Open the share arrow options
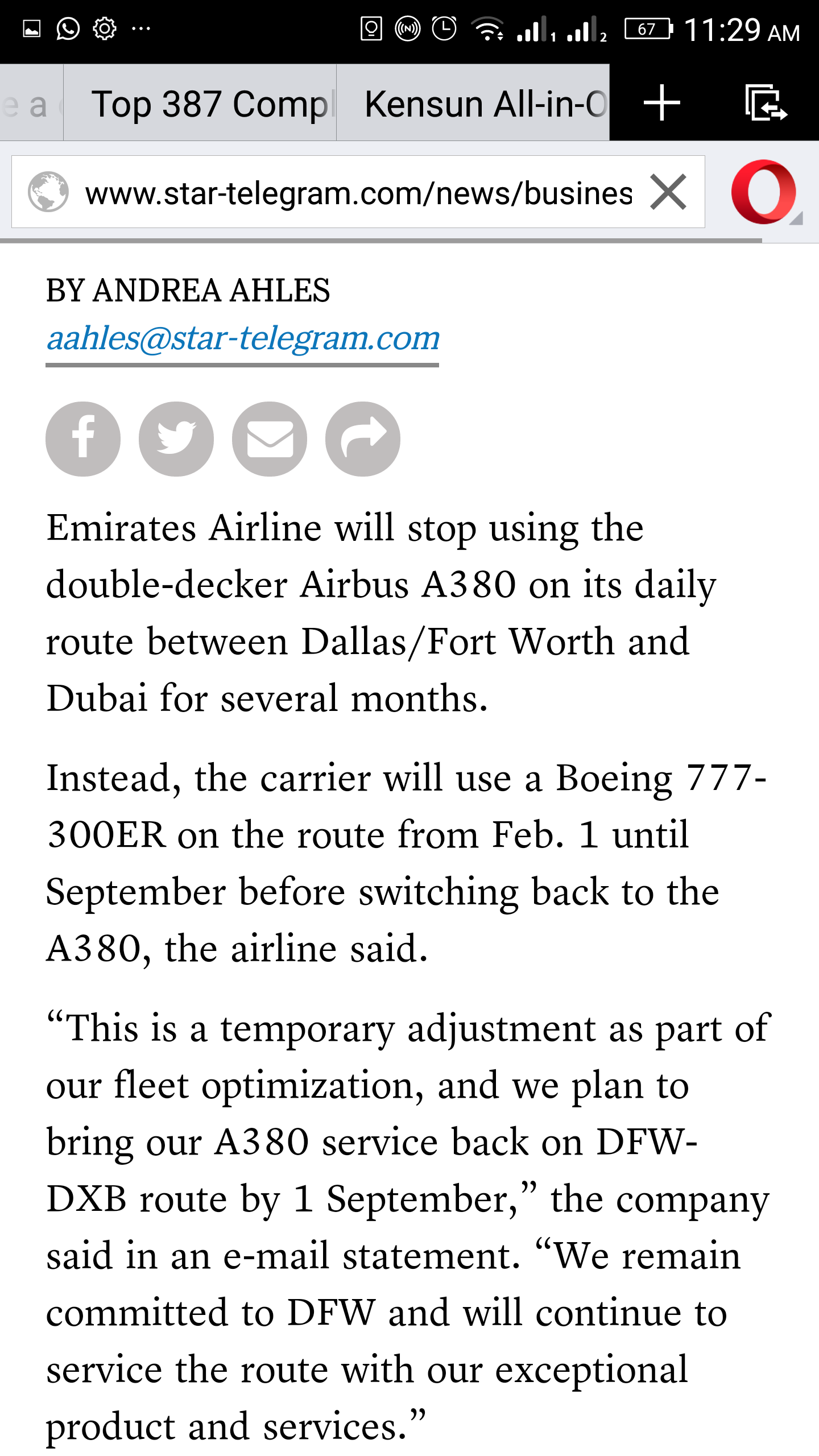 pyautogui.click(x=363, y=439)
